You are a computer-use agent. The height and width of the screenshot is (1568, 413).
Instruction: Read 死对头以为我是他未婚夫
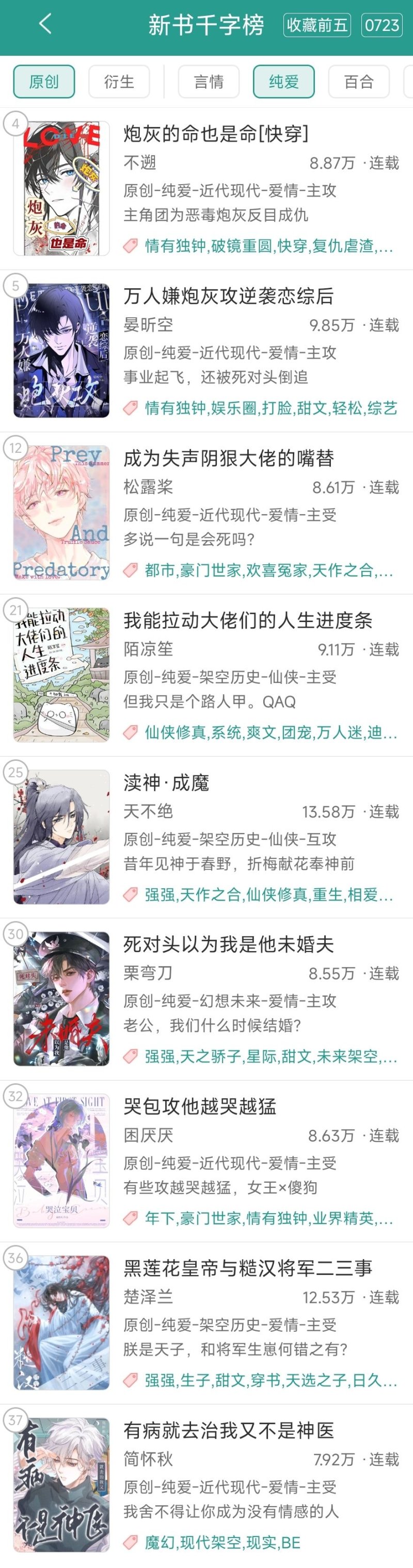(x=228, y=944)
